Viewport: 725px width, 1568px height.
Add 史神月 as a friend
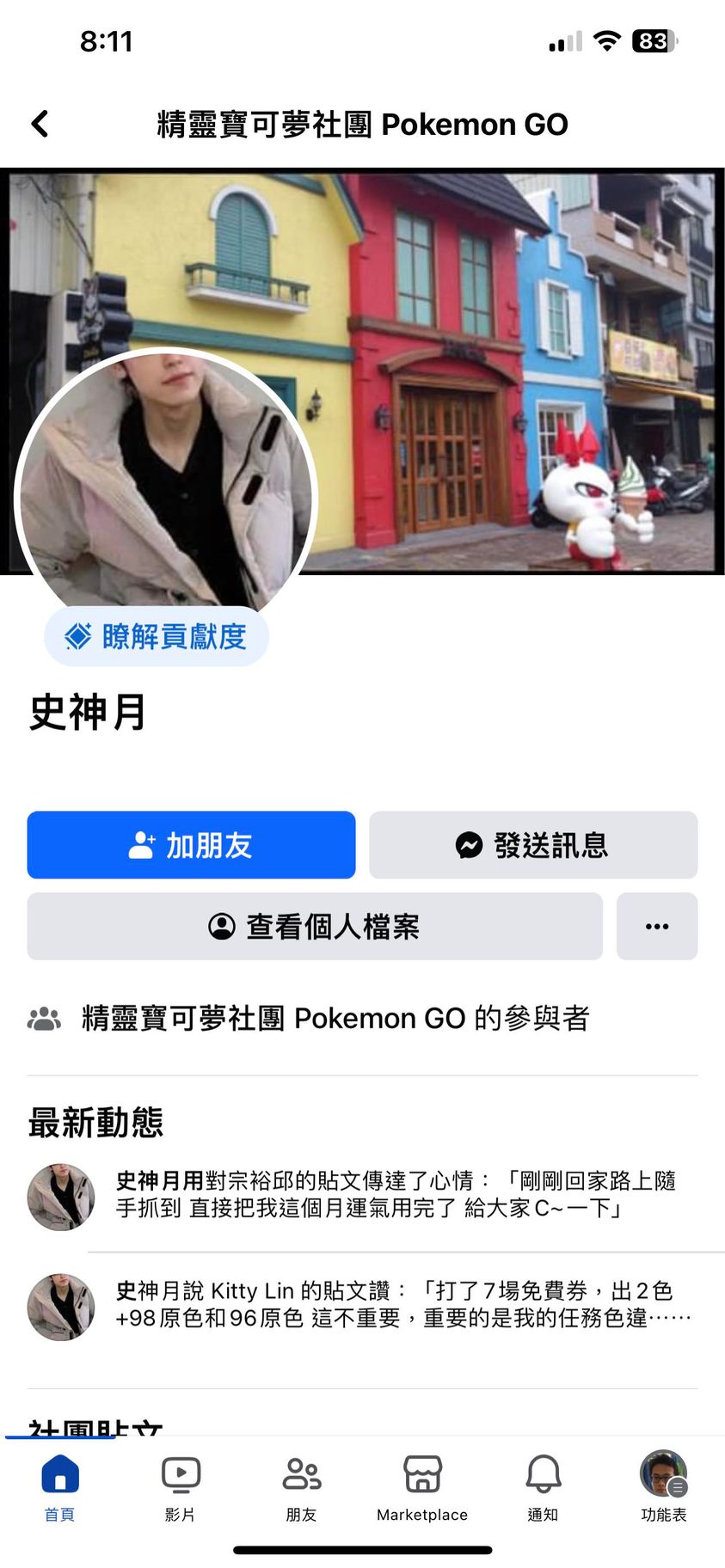191,845
